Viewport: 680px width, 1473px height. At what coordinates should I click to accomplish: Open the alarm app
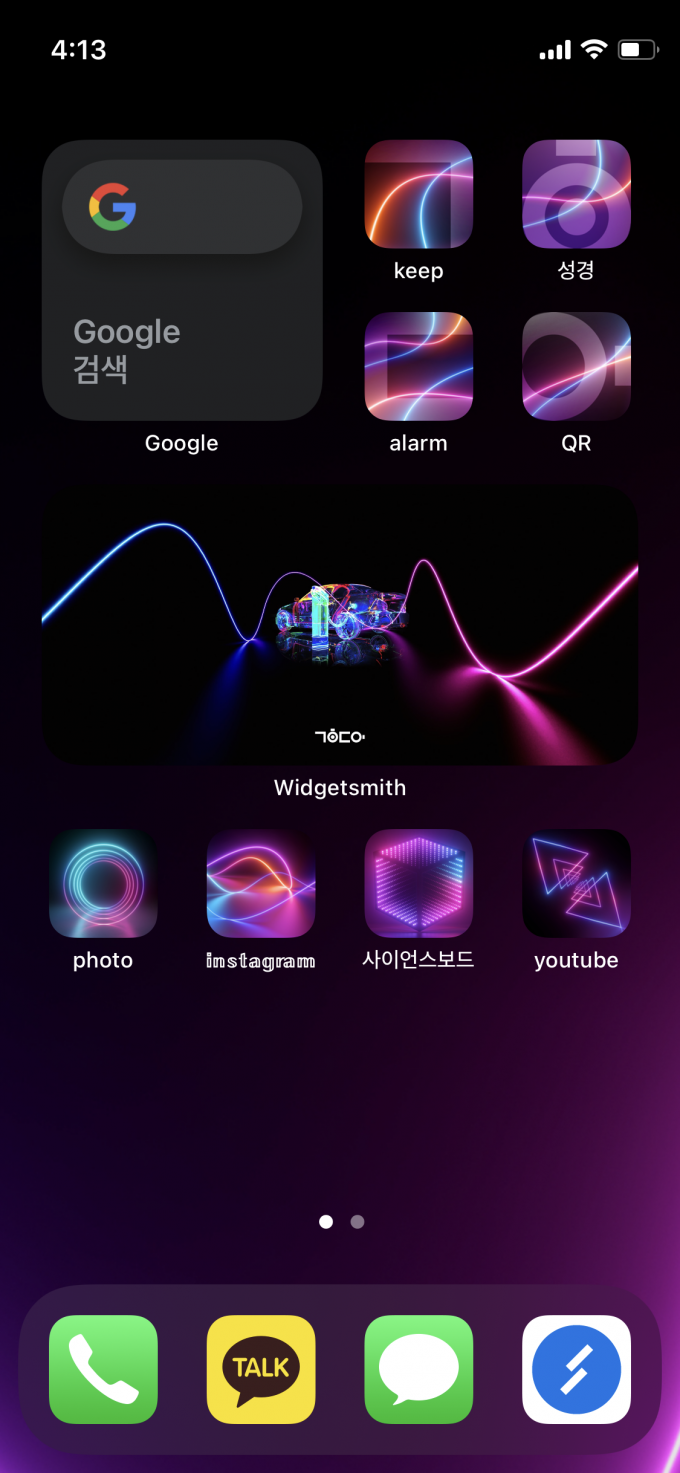tap(418, 366)
